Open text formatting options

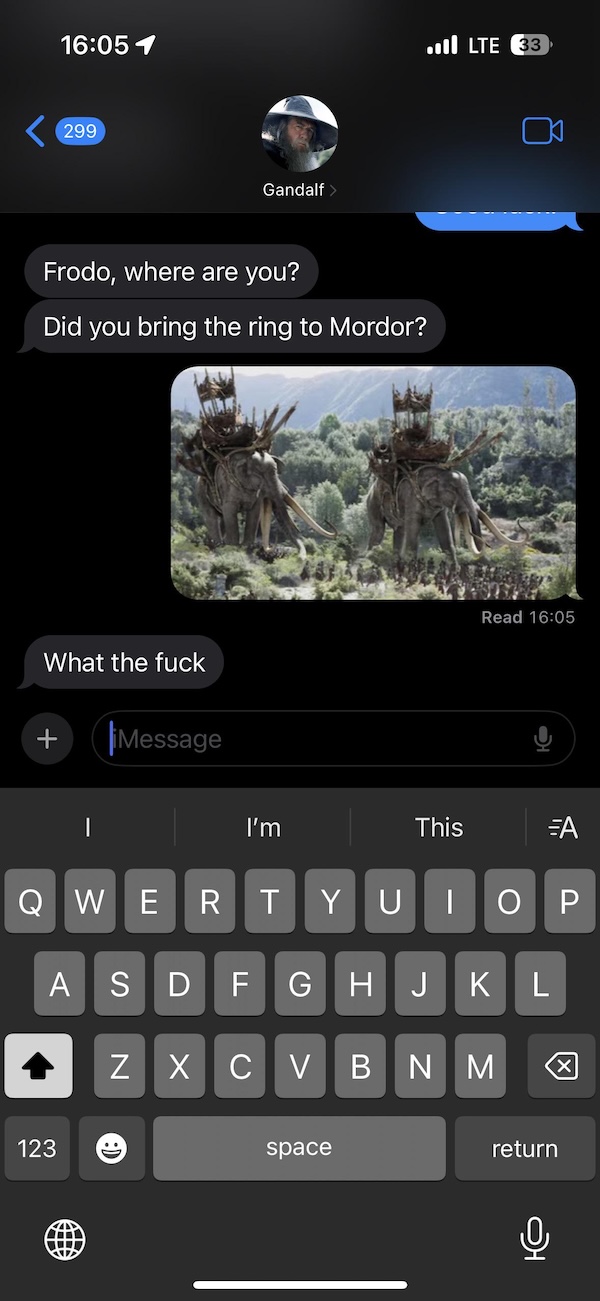tap(563, 827)
